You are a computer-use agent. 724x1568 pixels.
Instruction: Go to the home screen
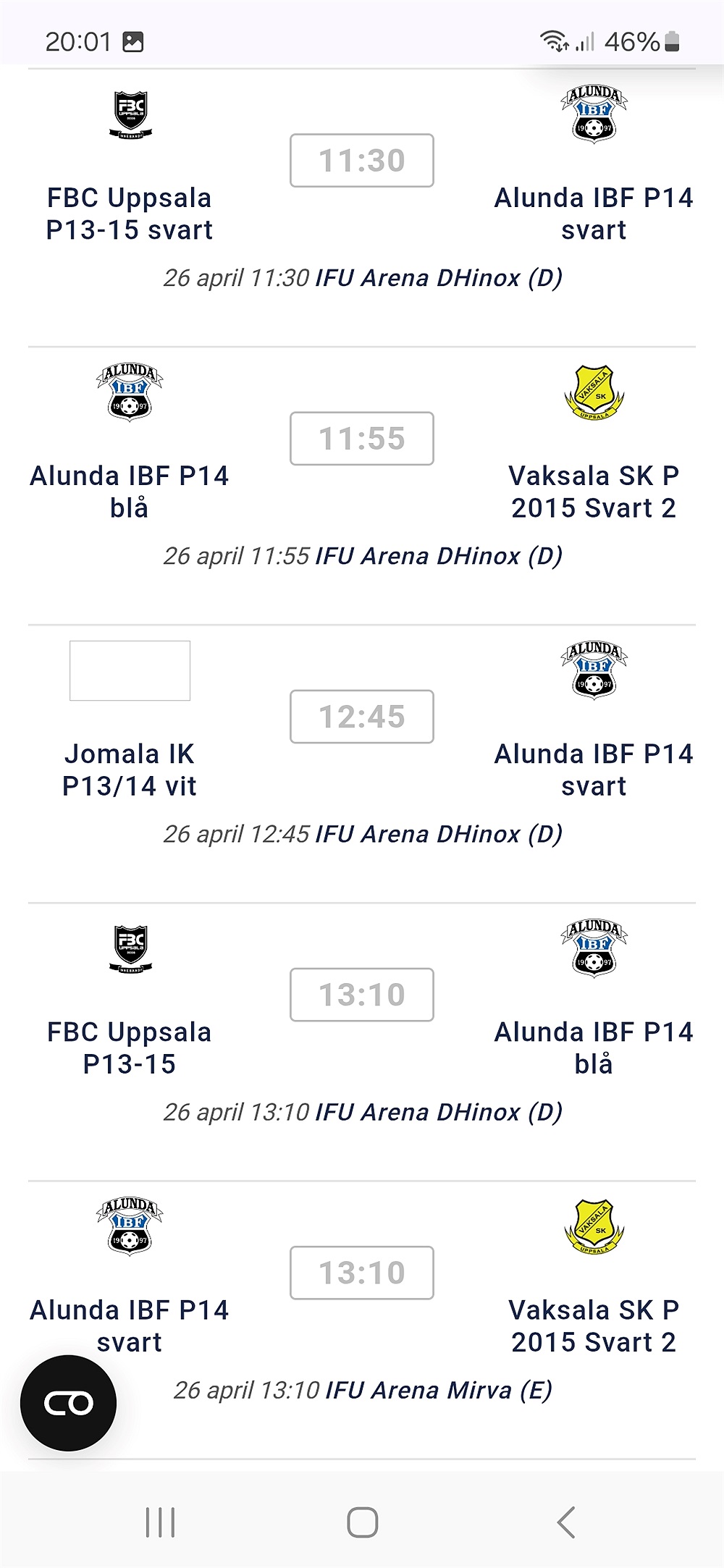(x=362, y=1522)
